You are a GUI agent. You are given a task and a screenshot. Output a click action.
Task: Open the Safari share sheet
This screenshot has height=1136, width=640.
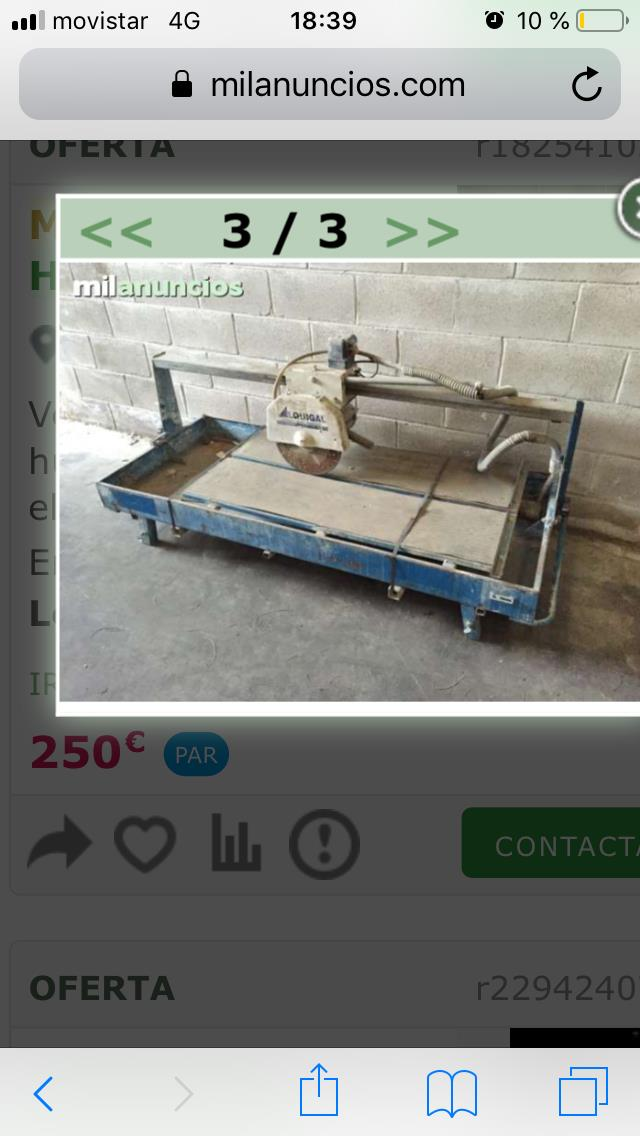click(x=319, y=1091)
